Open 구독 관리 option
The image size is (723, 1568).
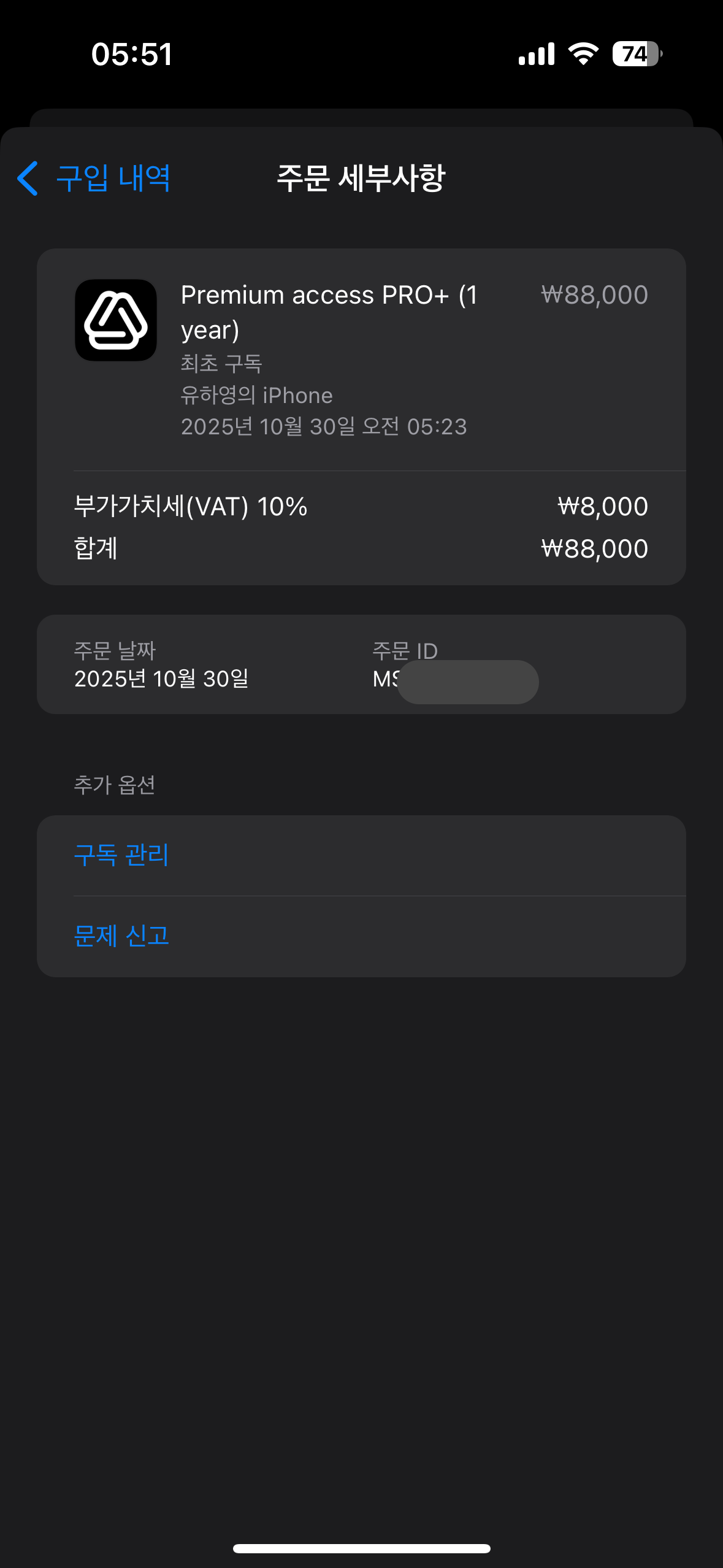[x=121, y=855]
